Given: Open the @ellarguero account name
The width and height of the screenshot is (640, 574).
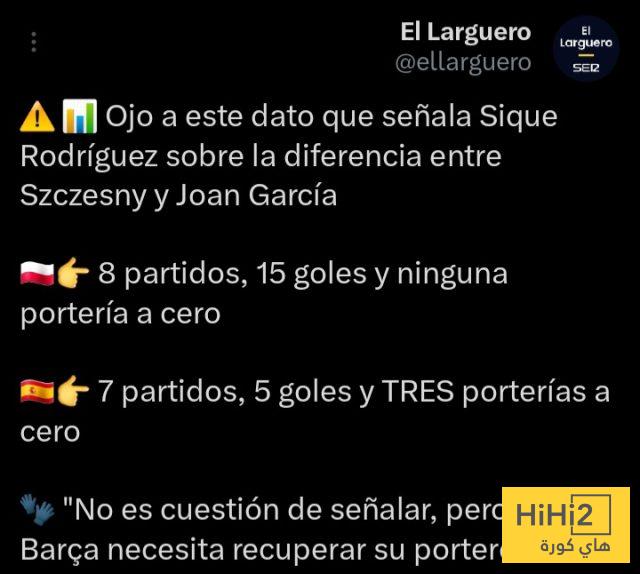Looking at the screenshot, I should pyautogui.click(x=463, y=62).
